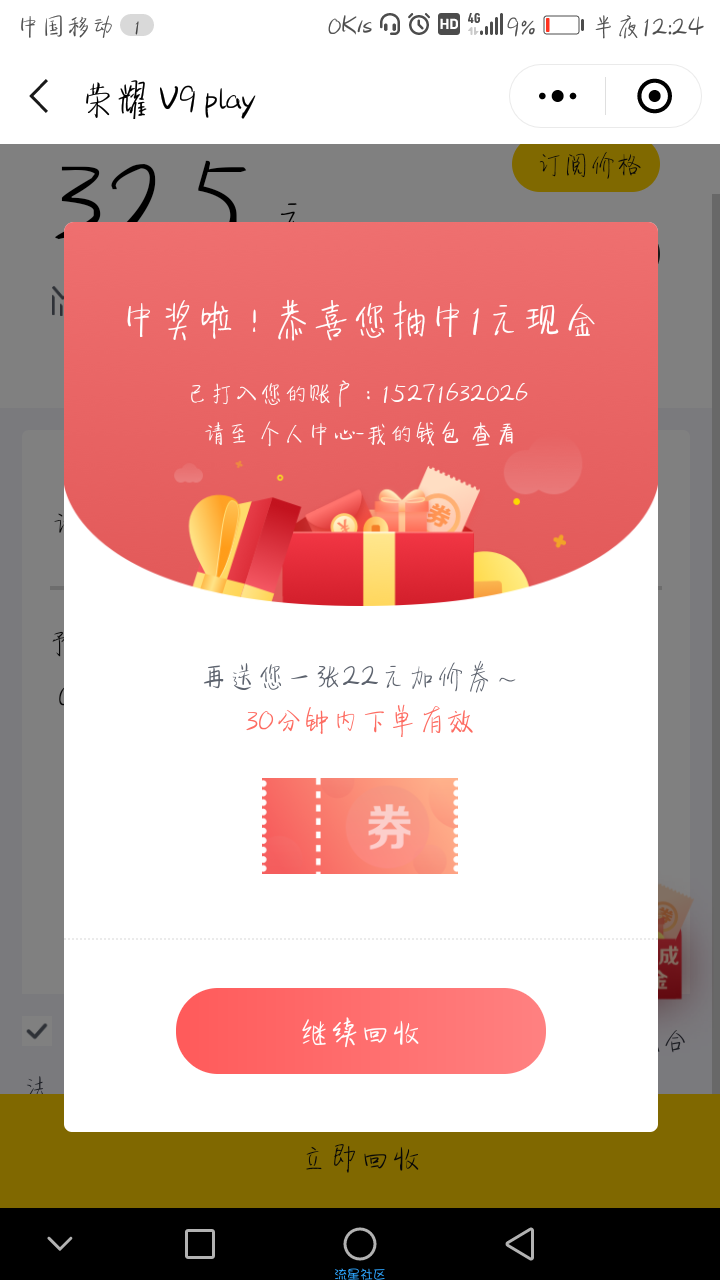Close the mini program
The image size is (720, 1280).
[654, 97]
